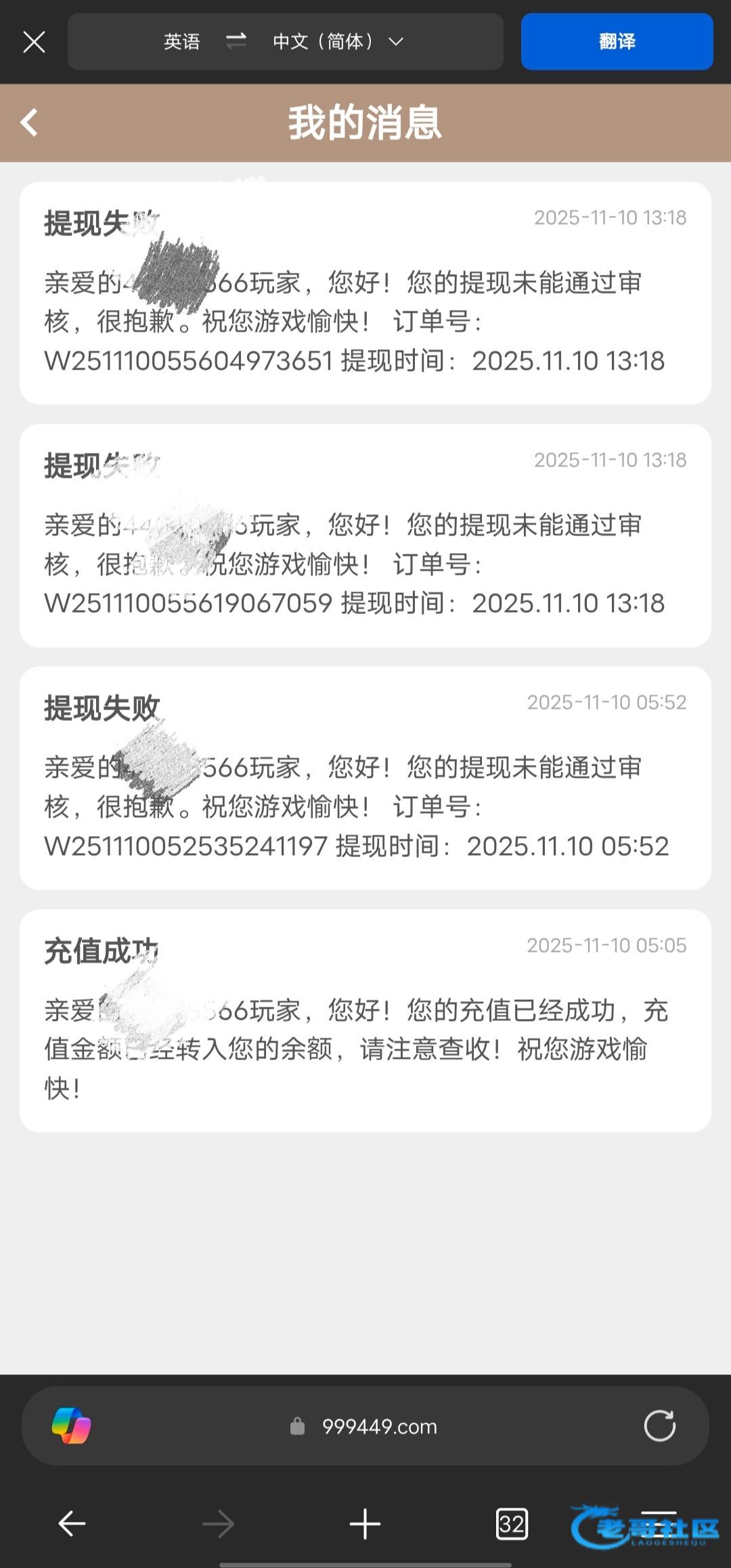Select 英语 as source language
The image size is (731, 1568).
[x=181, y=42]
